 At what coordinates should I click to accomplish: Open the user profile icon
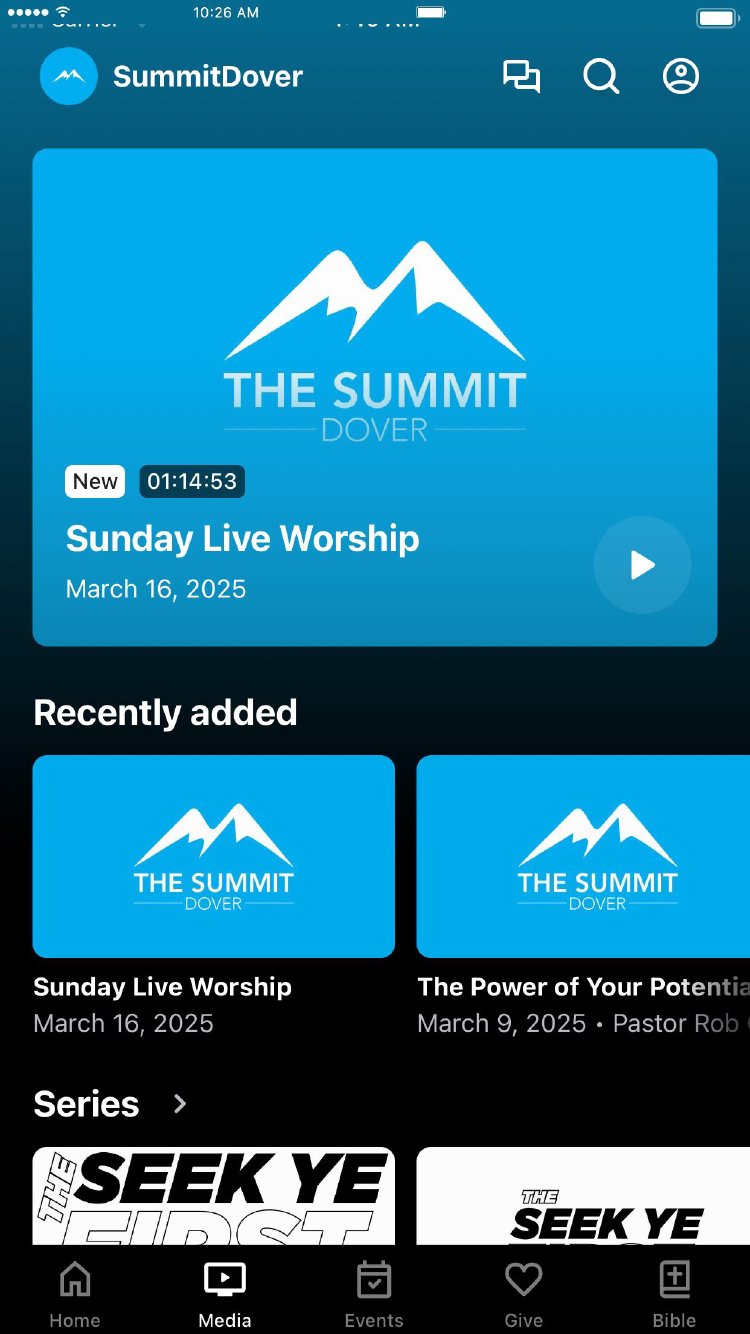[x=681, y=77]
